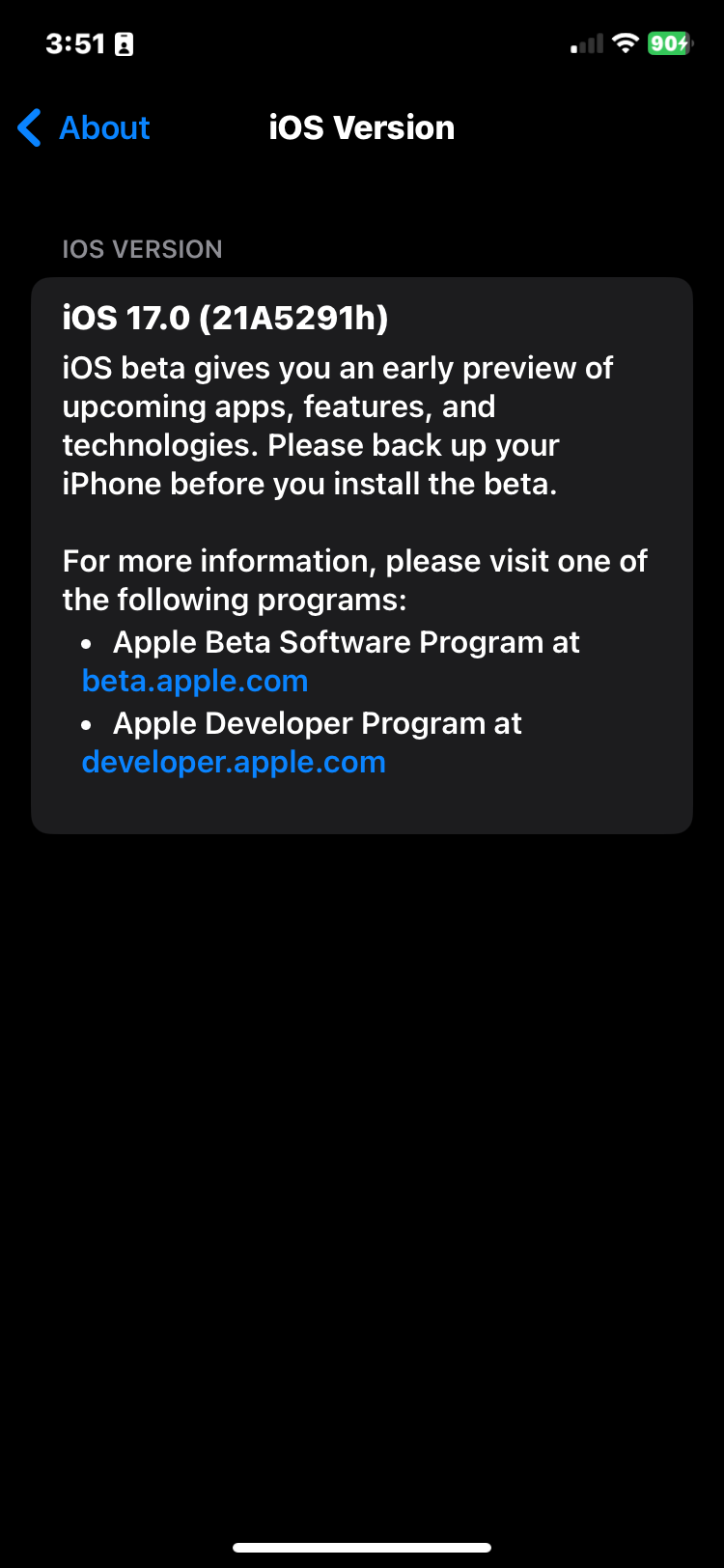Open the beta.apple.com link
The width and height of the screenshot is (724, 1568).
pos(195,681)
